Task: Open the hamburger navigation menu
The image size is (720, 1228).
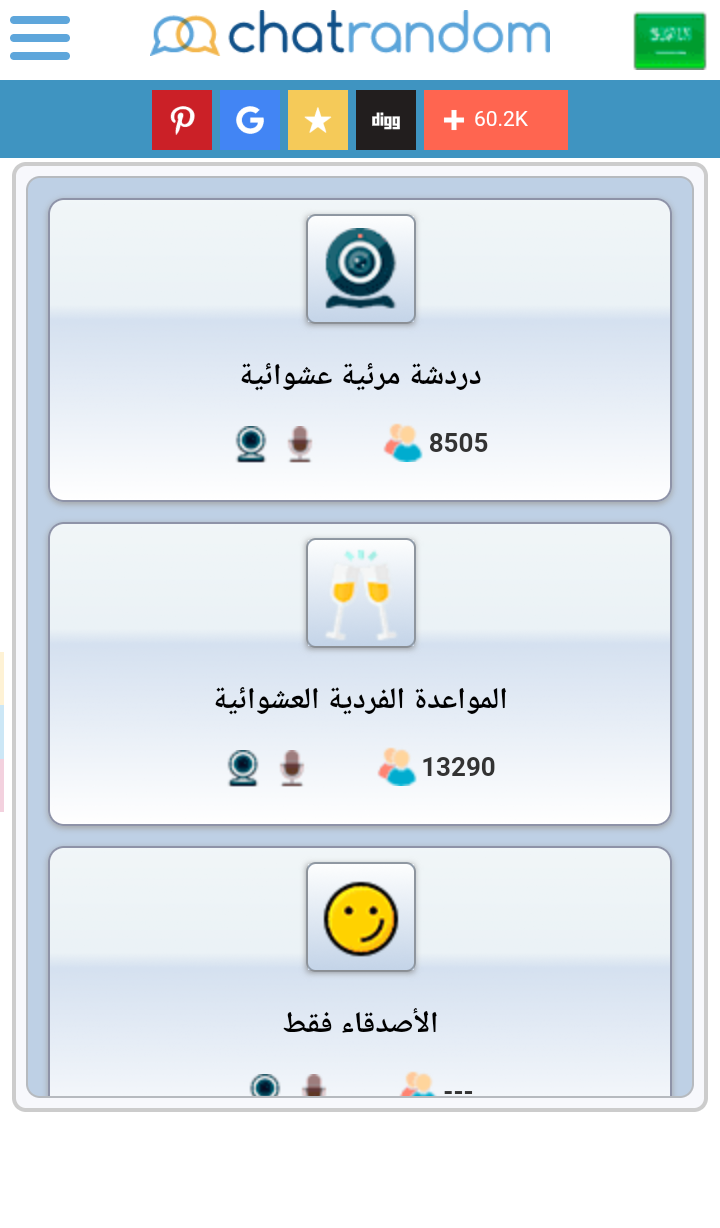Action: point(40,38)
